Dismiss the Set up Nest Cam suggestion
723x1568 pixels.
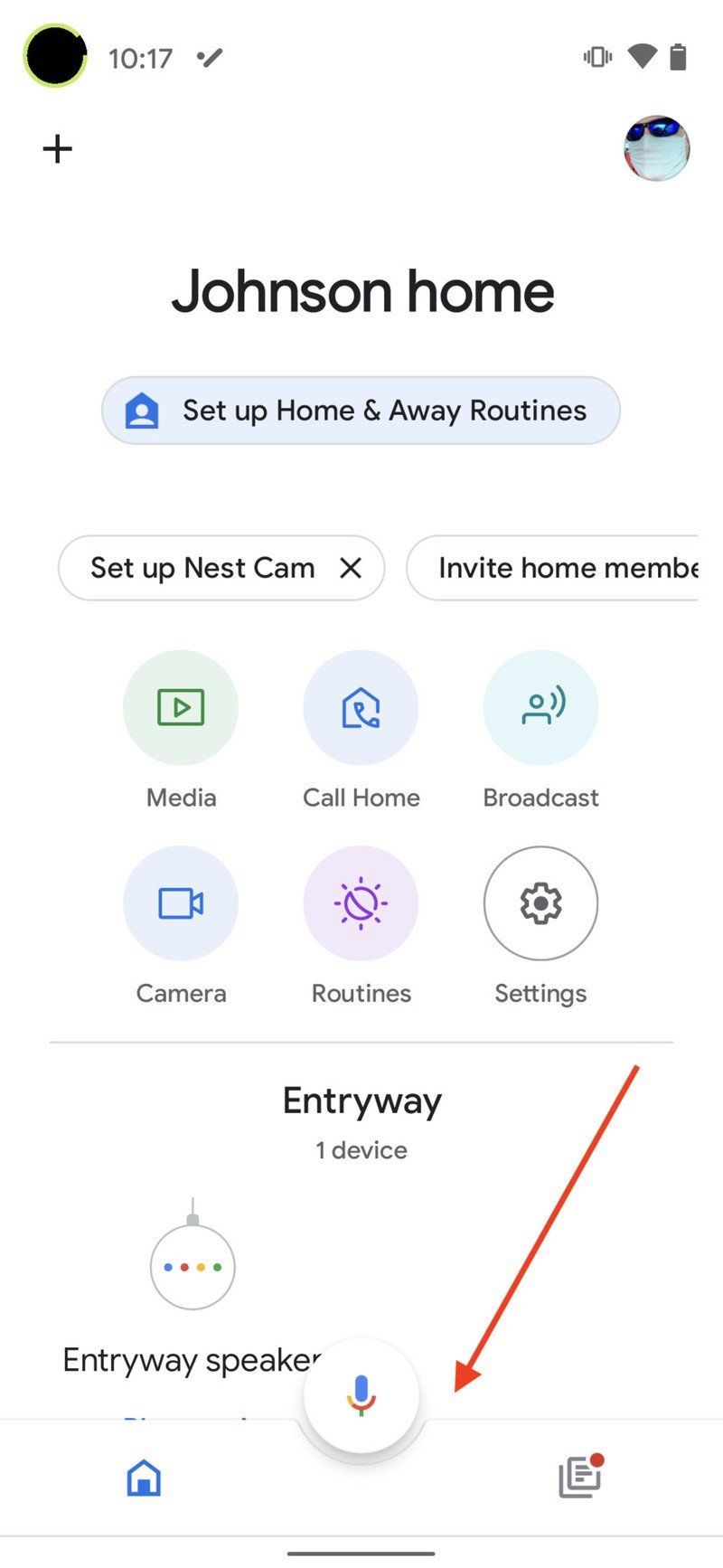point(352,568)
